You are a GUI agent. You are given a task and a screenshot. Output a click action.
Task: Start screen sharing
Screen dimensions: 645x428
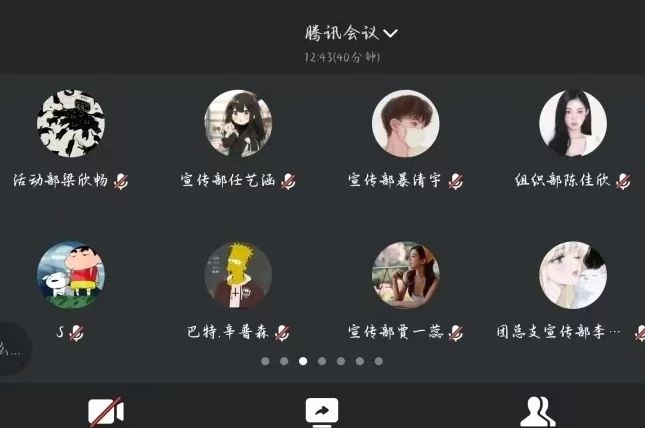(x=322, y=412)
